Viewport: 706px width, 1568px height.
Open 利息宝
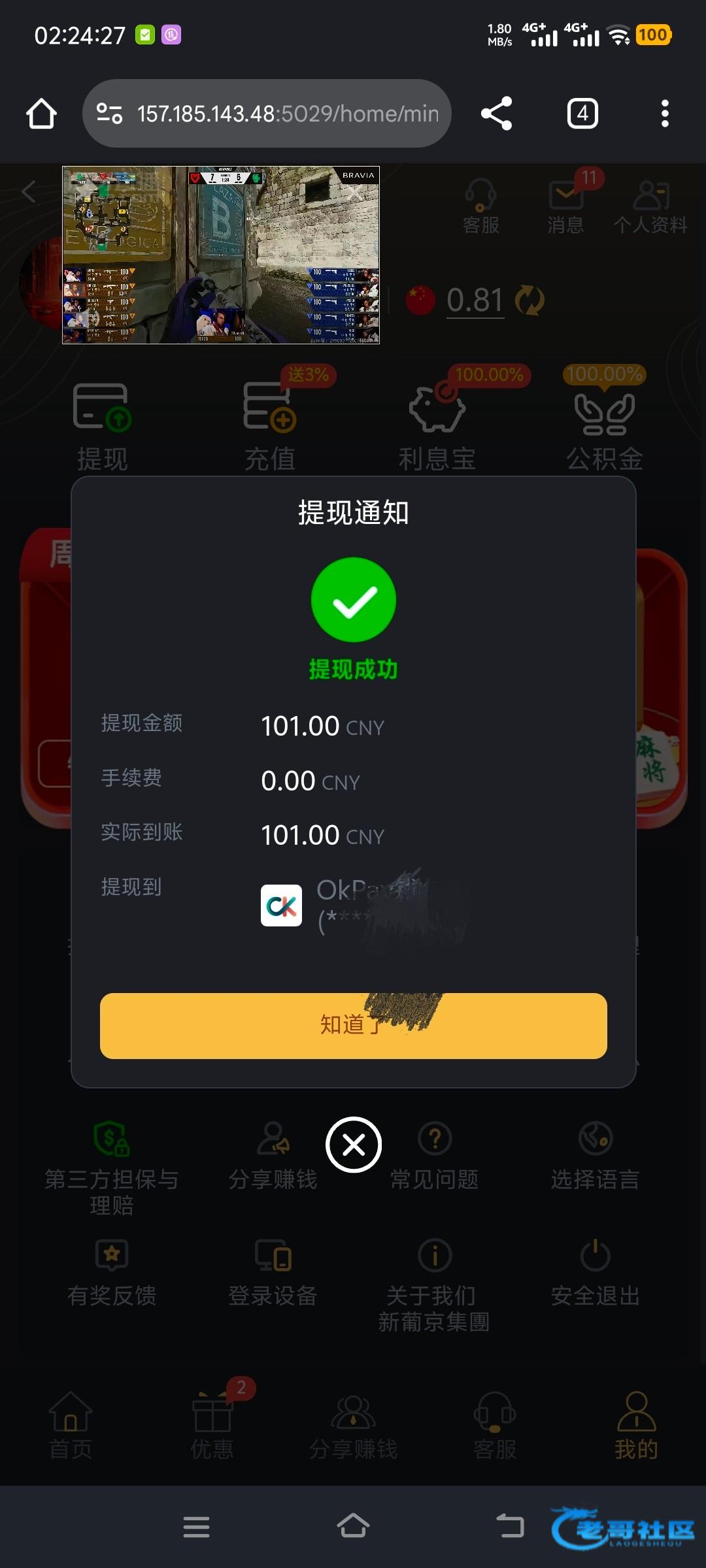pos(437,426)
